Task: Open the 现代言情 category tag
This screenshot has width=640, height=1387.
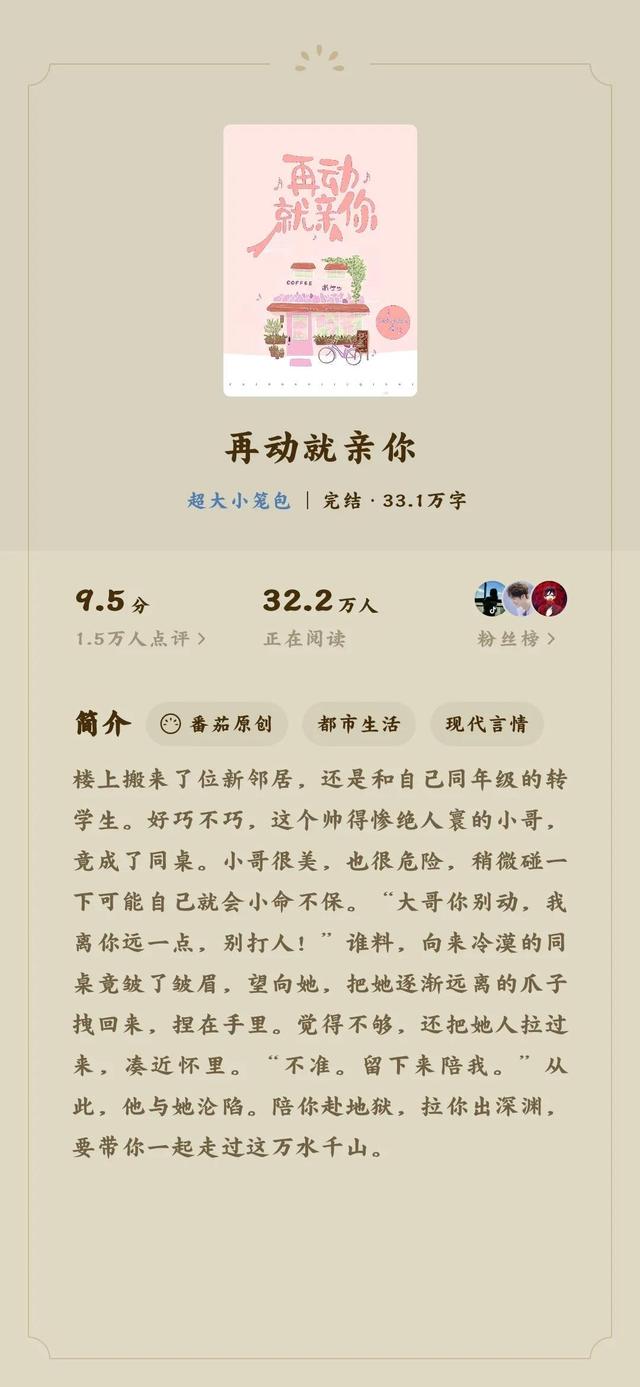Action: (486, 724)
